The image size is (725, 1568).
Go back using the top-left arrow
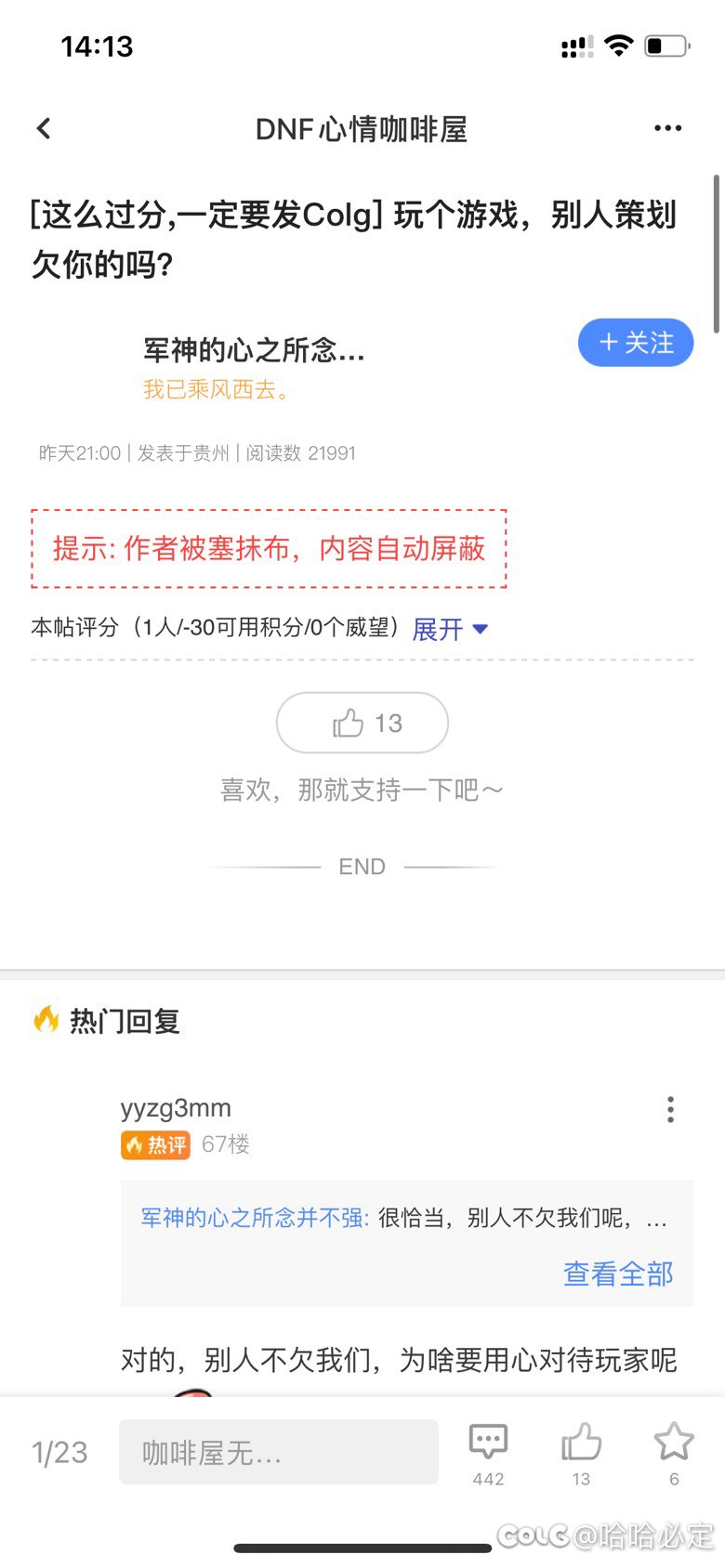[44, 129]
